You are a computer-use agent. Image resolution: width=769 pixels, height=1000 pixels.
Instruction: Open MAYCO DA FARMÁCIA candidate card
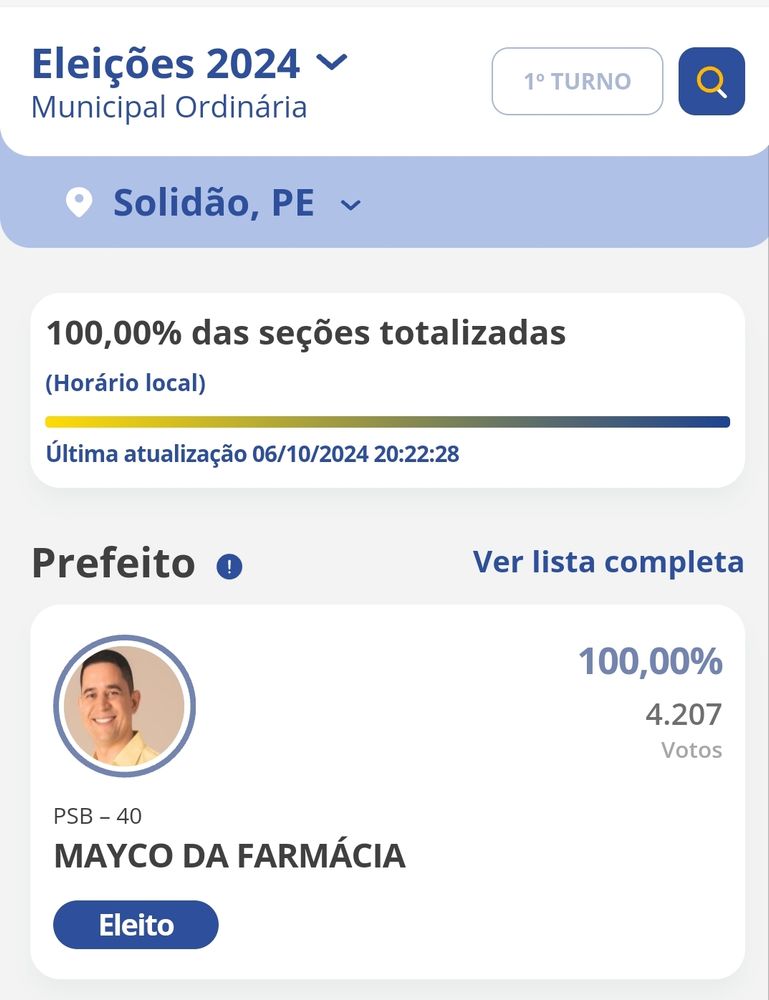coord(387,790)
